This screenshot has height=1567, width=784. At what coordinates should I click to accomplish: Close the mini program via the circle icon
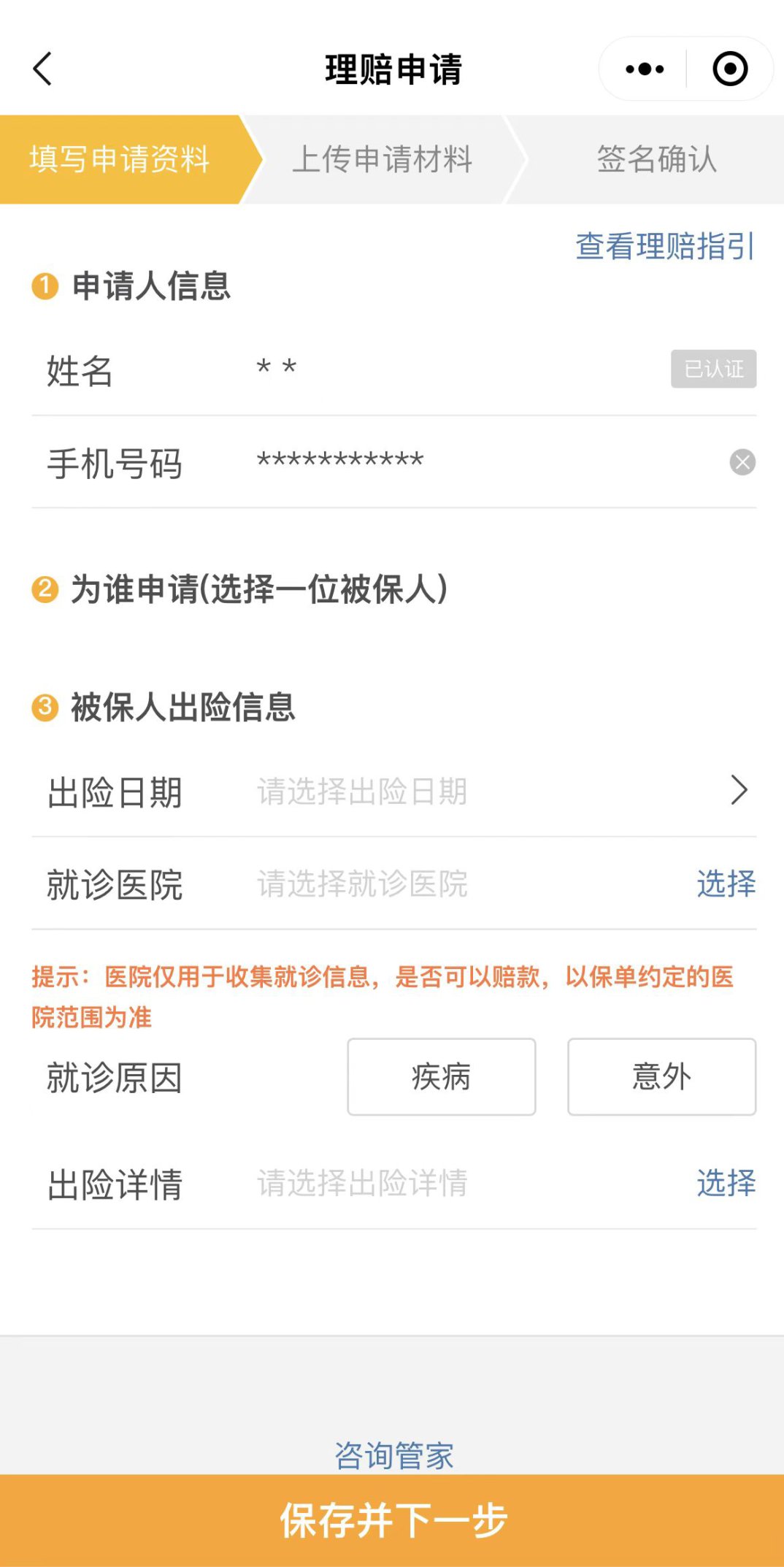[x=730, y=69]
